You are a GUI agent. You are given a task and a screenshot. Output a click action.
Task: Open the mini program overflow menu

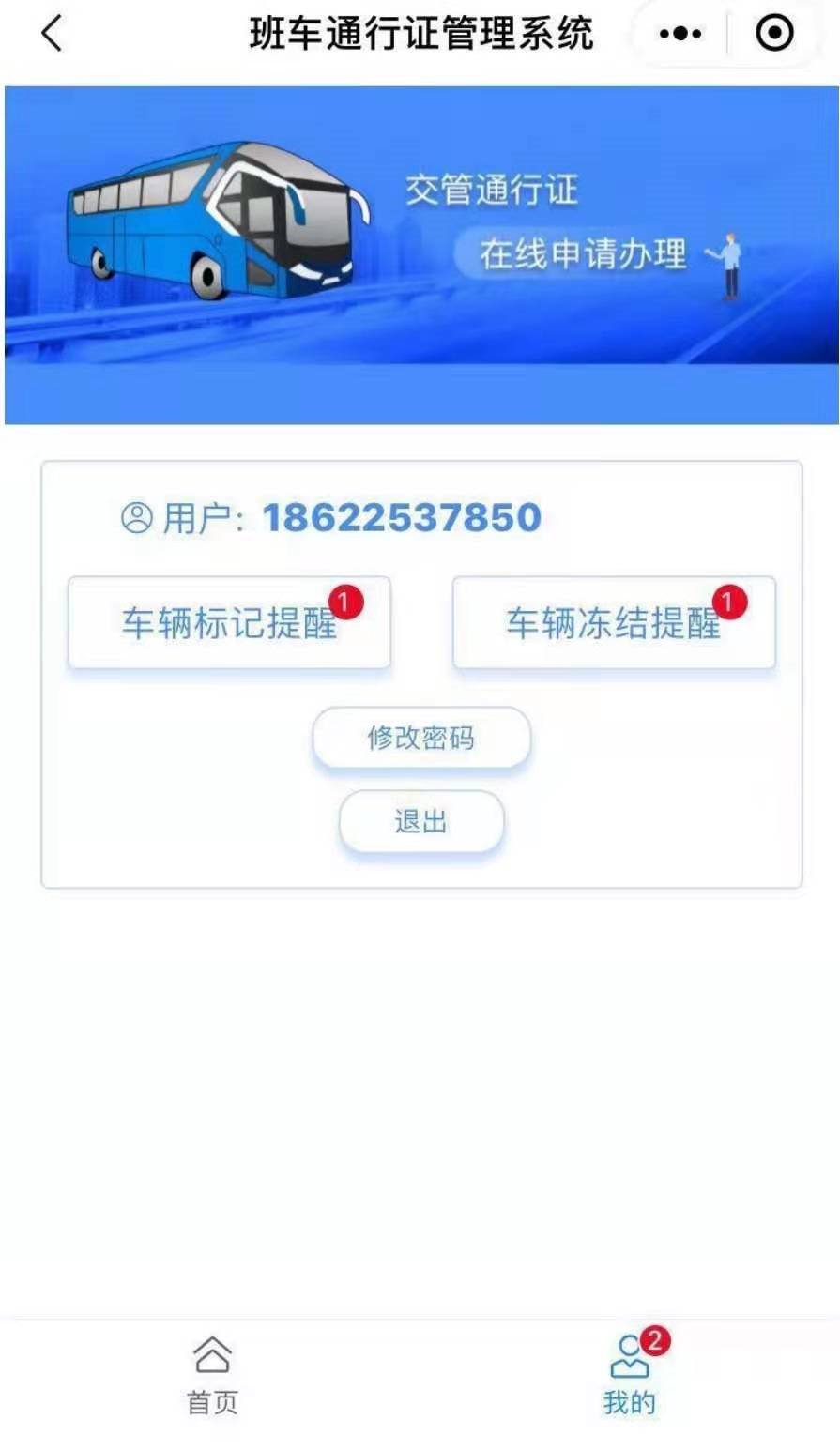coord(680,35)
